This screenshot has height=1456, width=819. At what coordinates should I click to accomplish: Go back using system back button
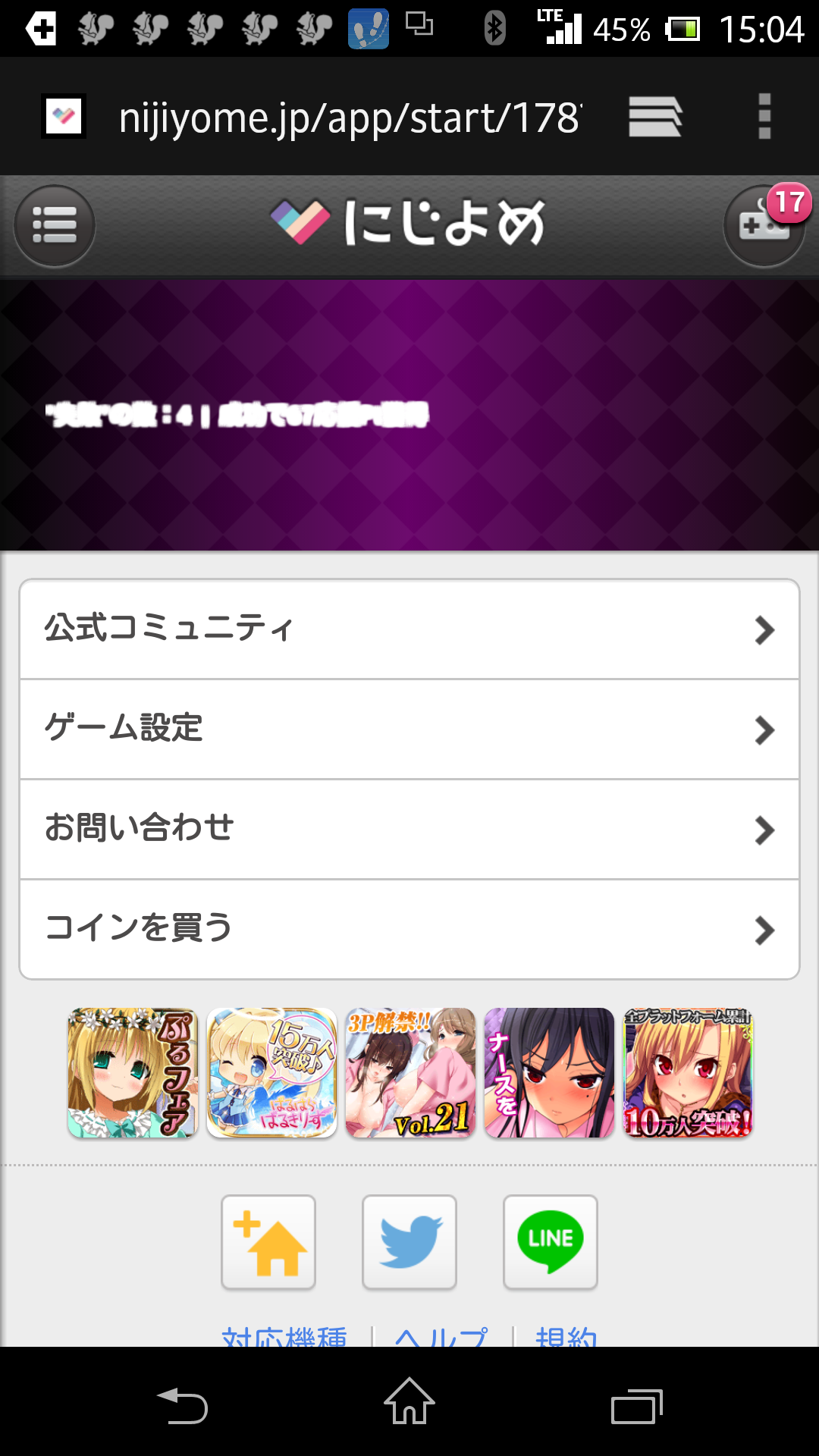click(182, 1405)
